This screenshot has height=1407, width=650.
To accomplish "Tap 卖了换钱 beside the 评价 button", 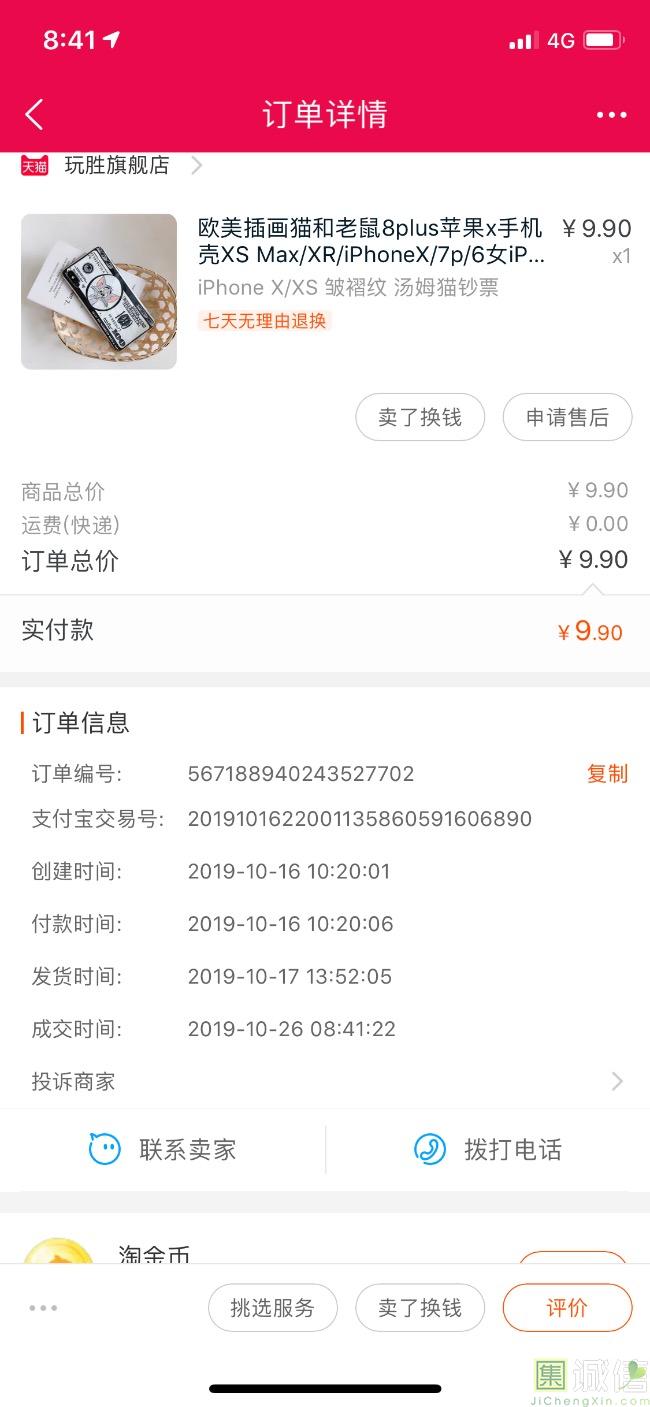I will 420,1307.
